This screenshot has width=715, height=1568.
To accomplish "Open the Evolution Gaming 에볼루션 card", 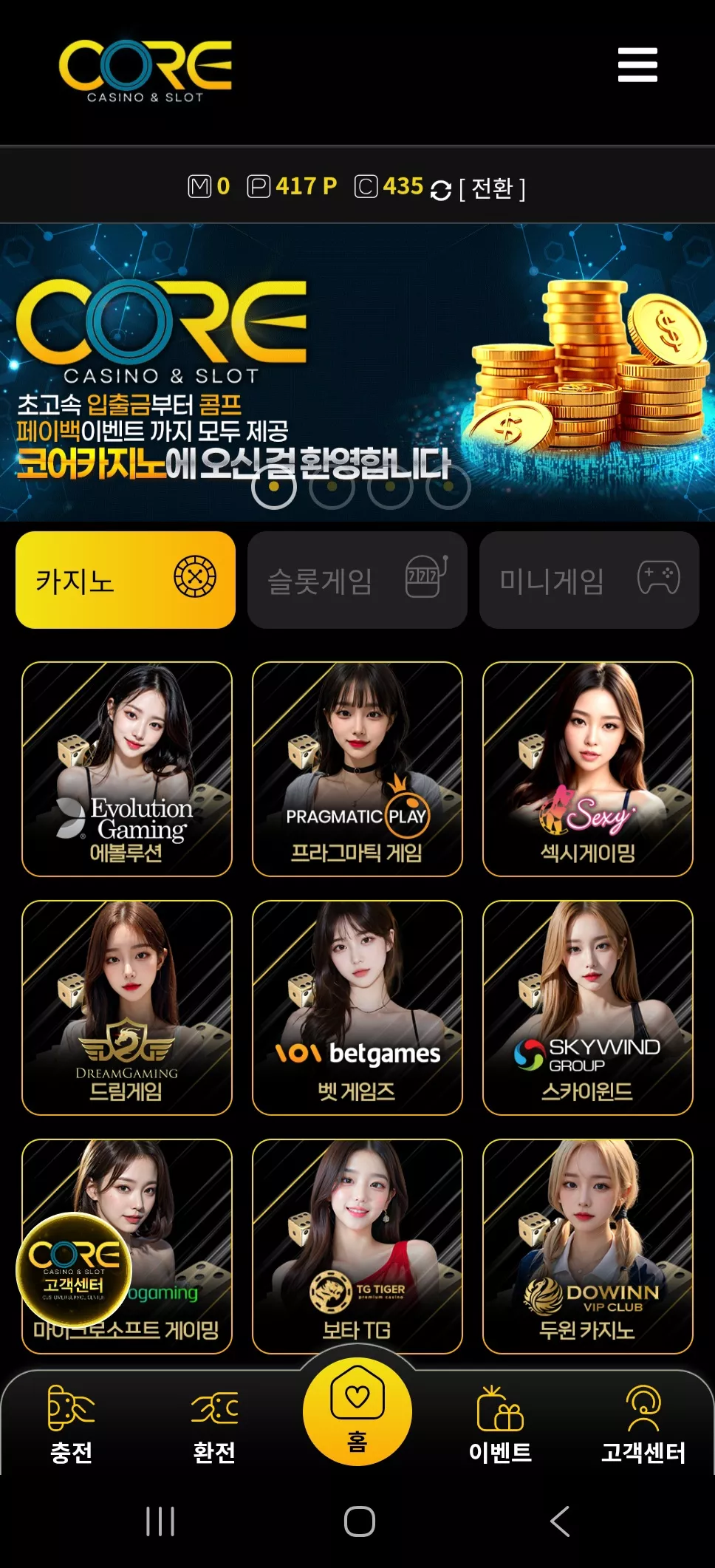I will tap(127, 769).
